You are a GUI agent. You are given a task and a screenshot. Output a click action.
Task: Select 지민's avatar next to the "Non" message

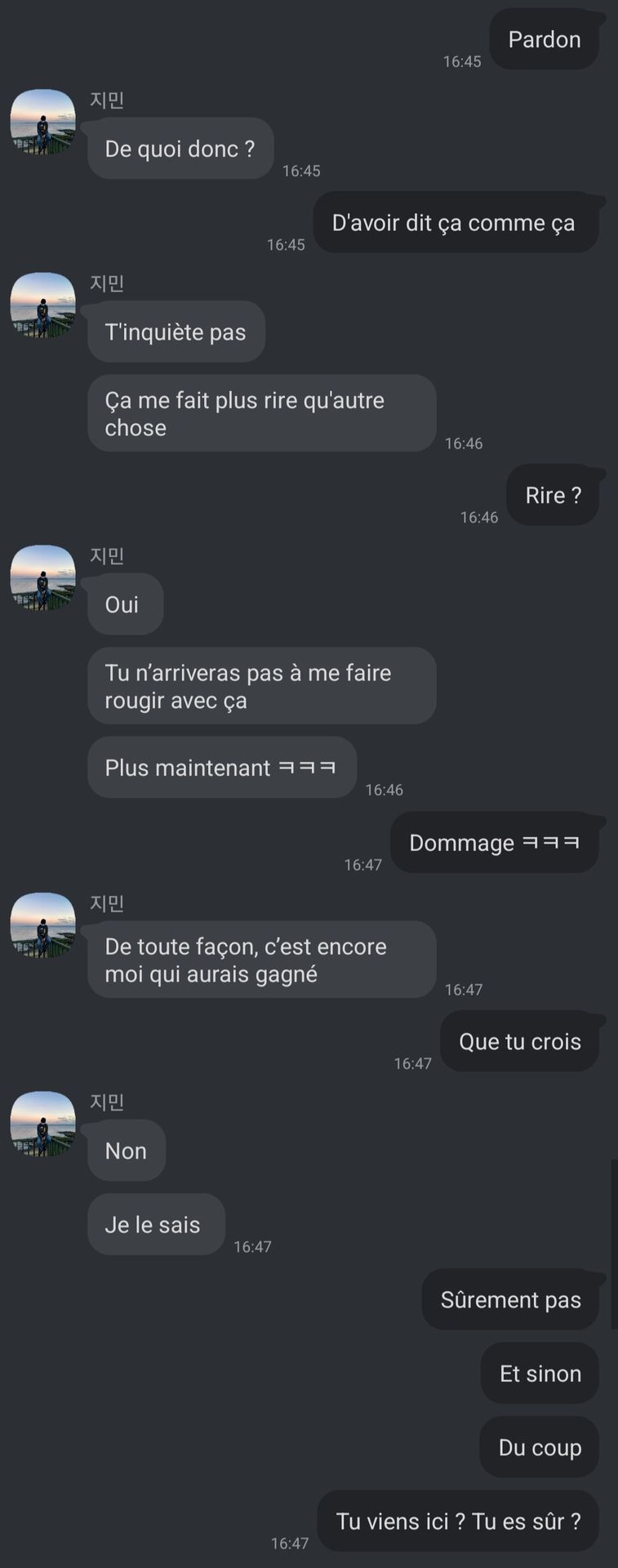[x=42, y=1124]
